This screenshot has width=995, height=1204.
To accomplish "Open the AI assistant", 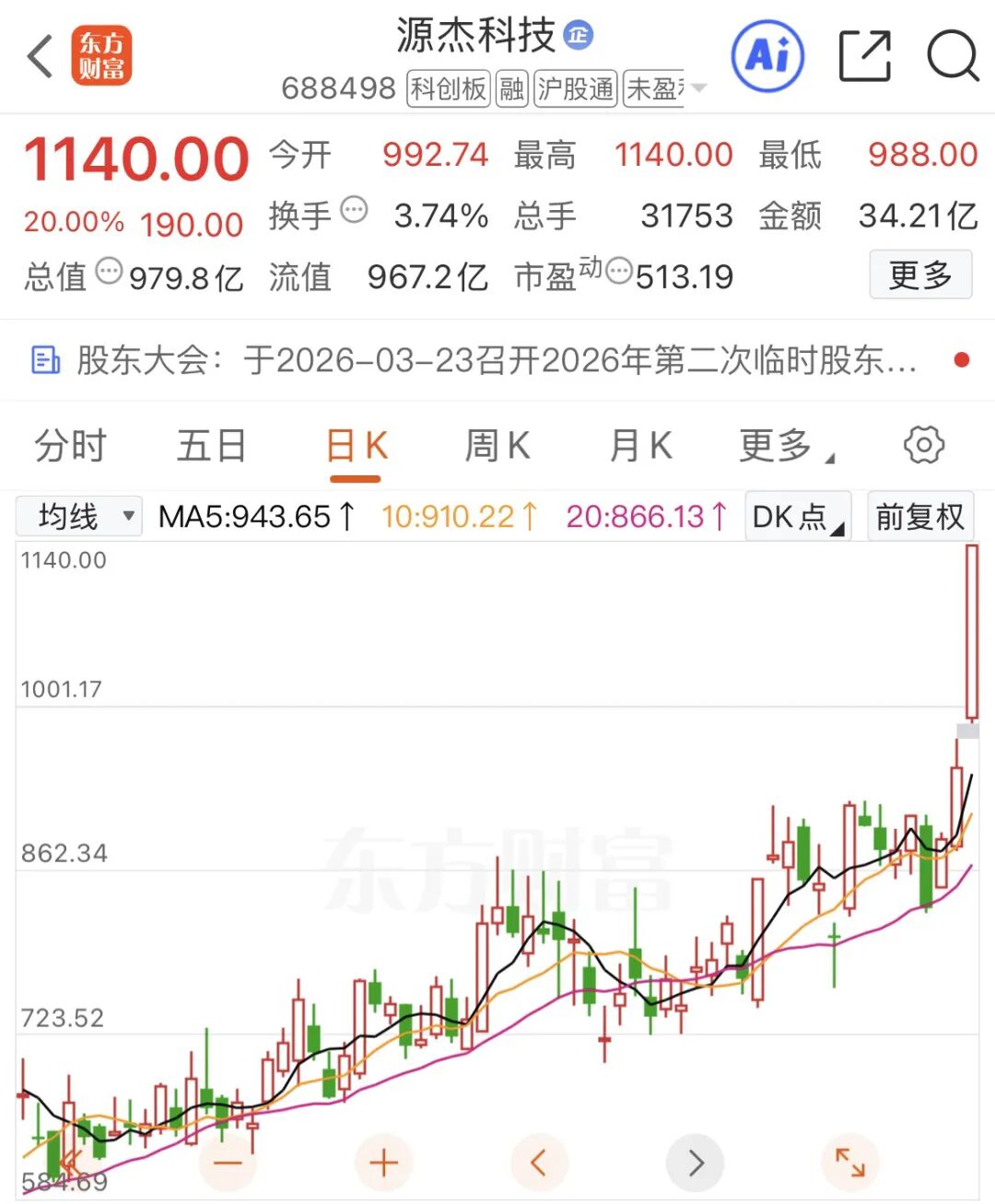I will point(768,56).
